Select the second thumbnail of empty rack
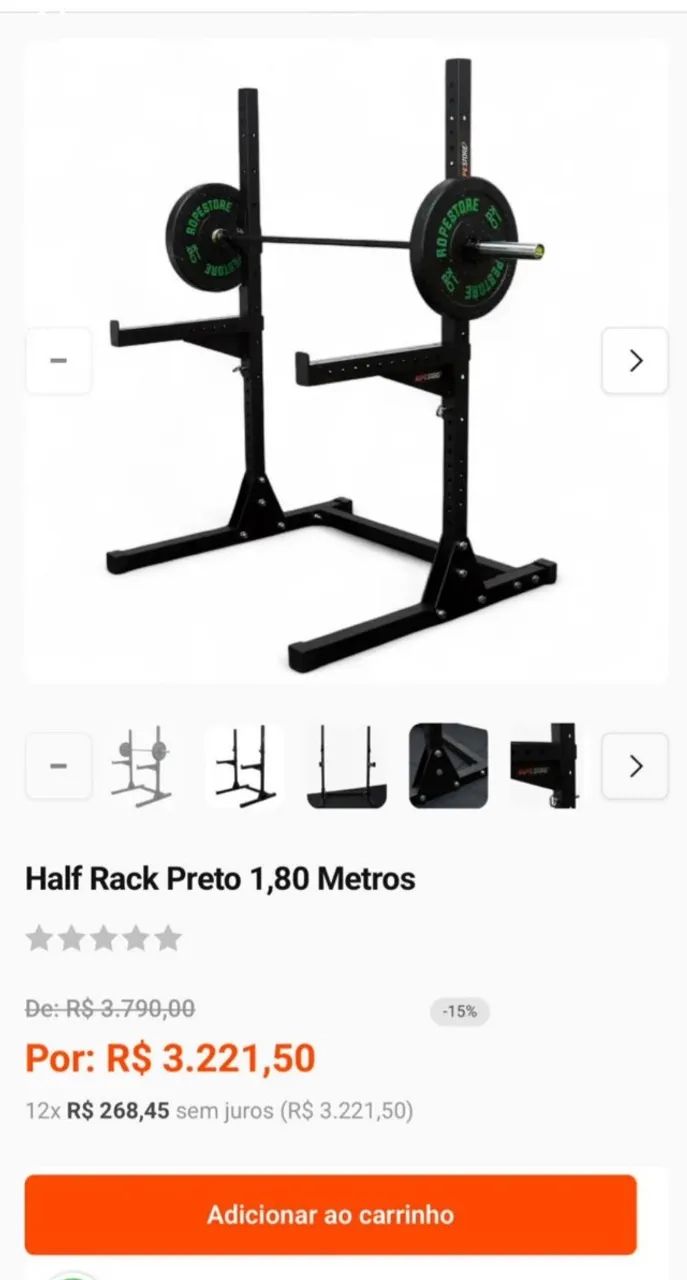The height and width of the screenshot is (1280, 687). [244, 766]
